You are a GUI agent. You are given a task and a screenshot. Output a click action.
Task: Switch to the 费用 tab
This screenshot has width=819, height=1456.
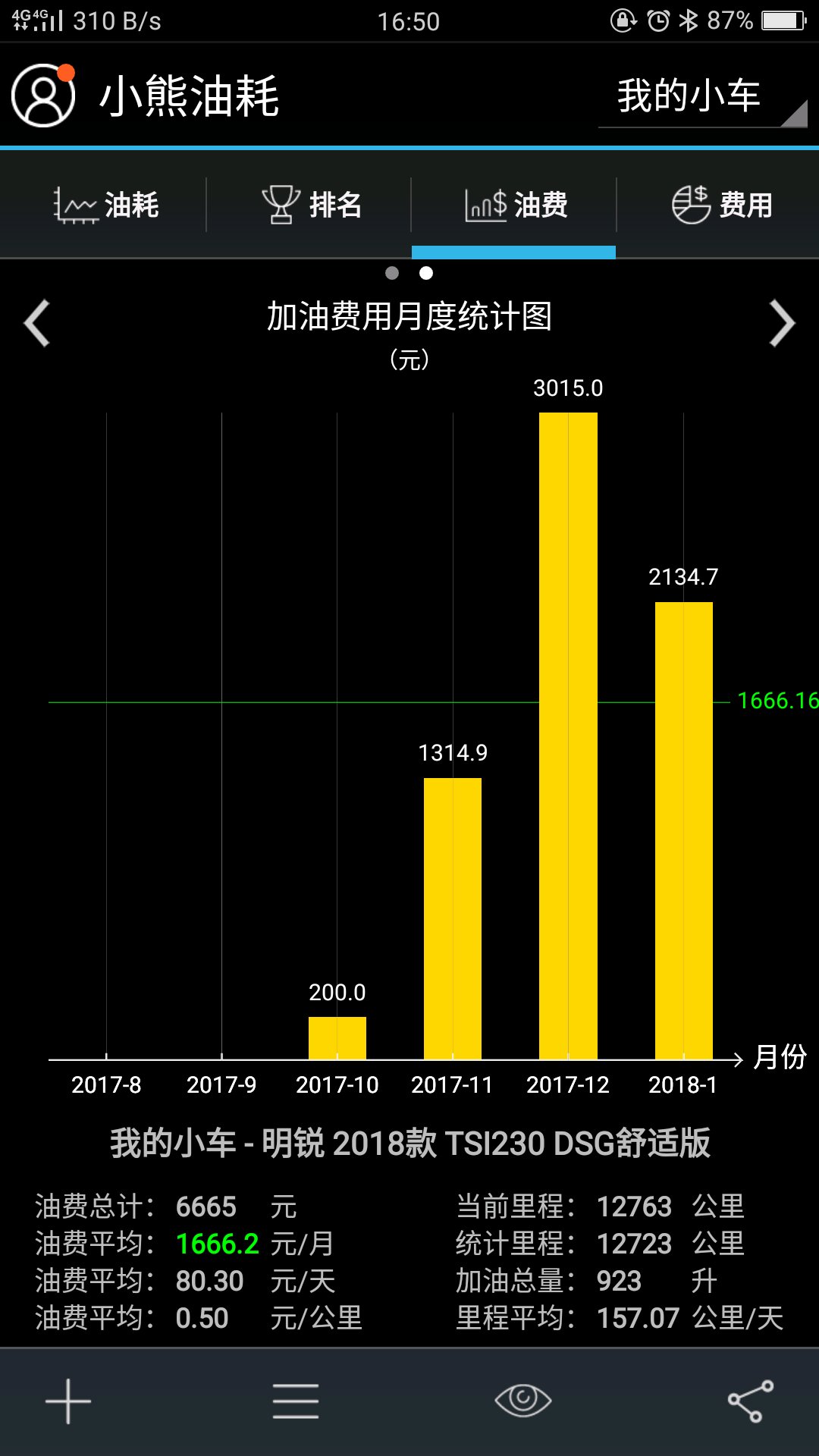[x=721, y=205]
